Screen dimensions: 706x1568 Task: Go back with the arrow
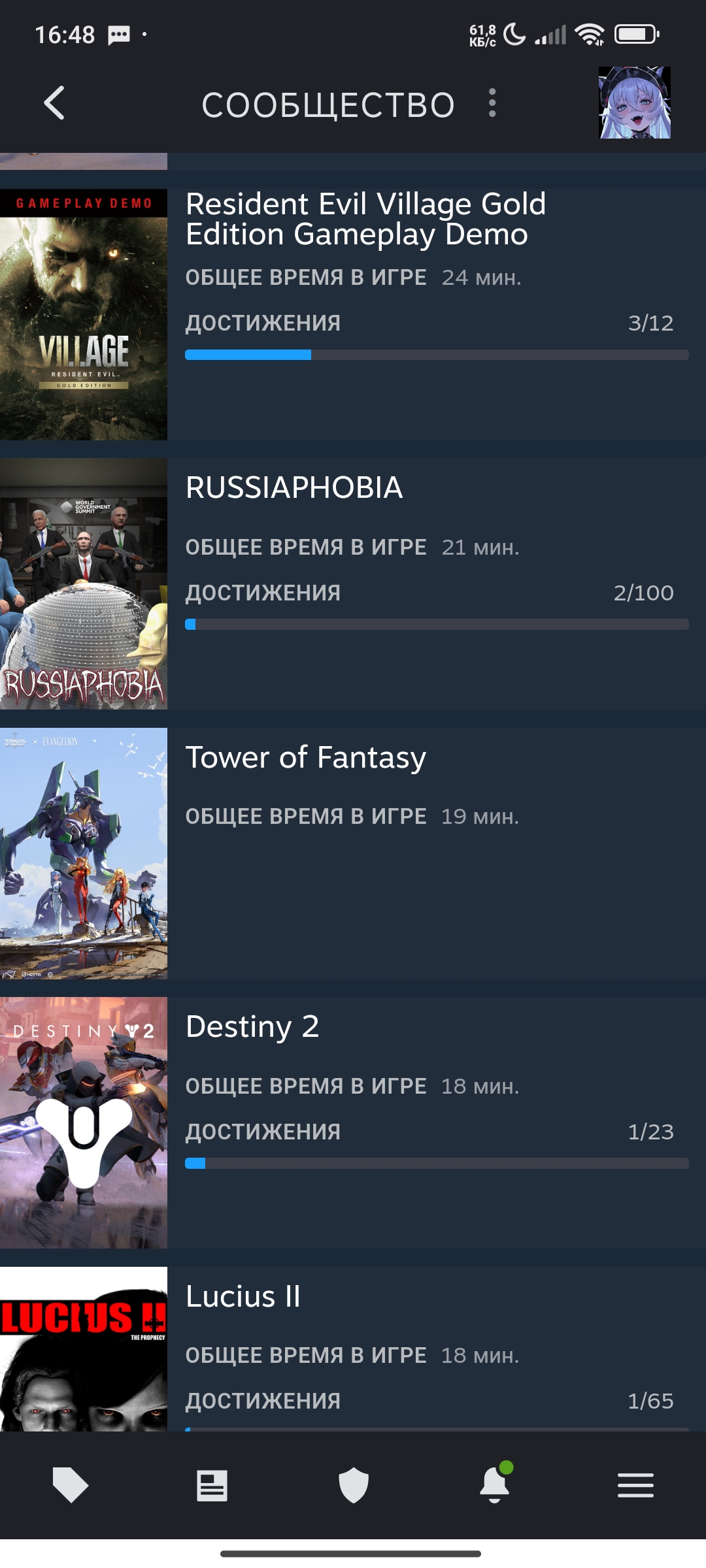click(54, 103)
